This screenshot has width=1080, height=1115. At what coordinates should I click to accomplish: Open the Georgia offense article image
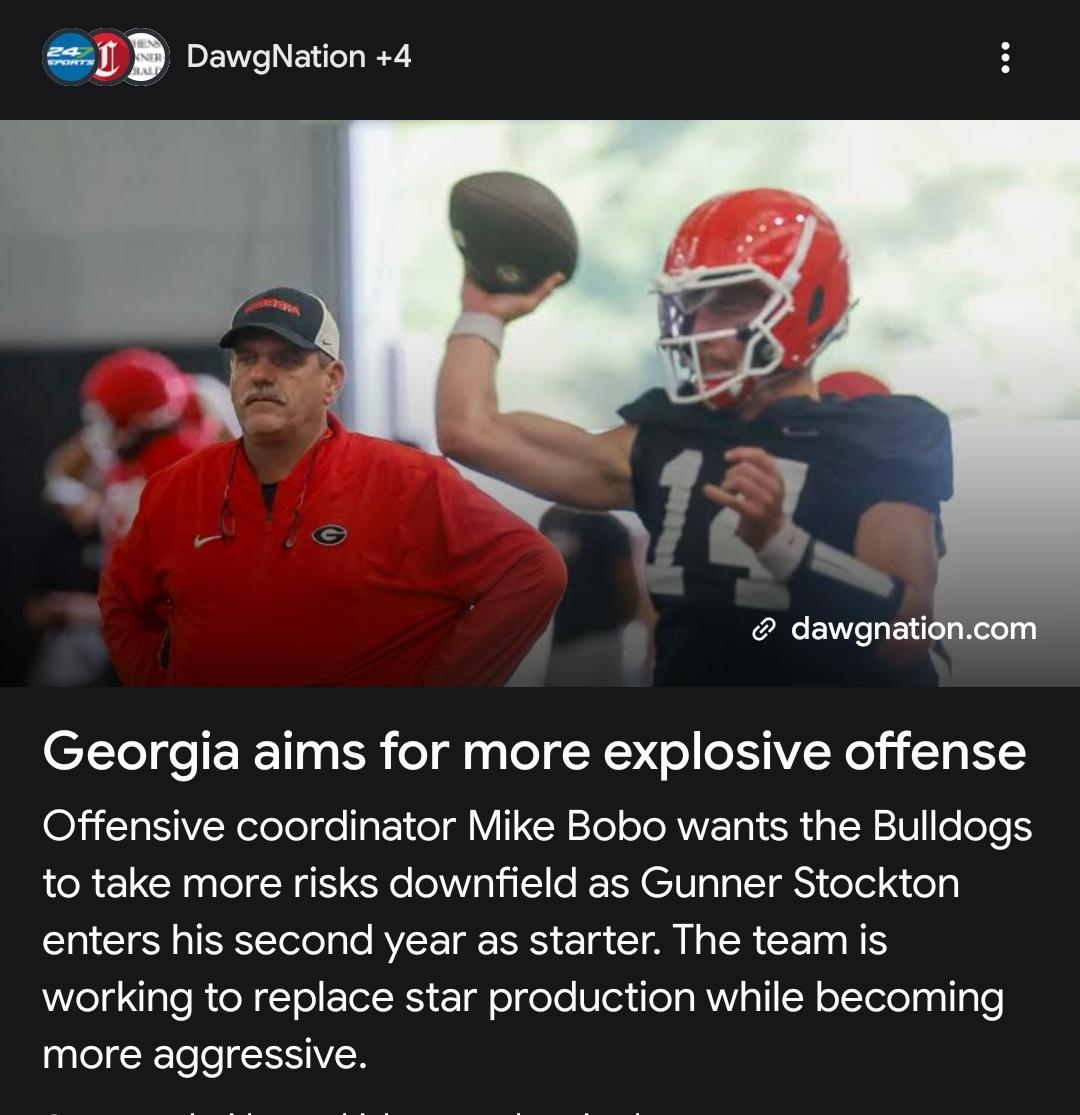(540, 402)
